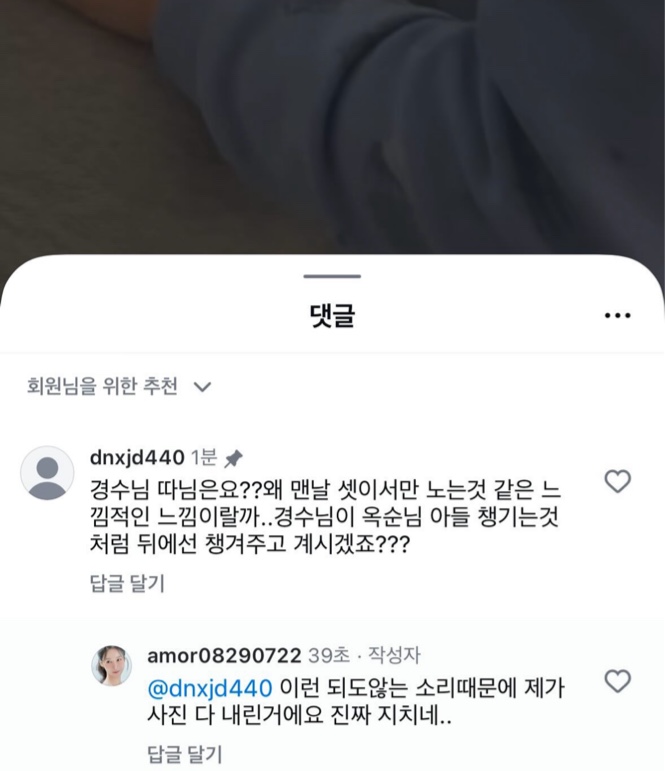Tap 답글 달기 under amor08290722's reply
This screenshot has height=771, width=665.
[x=184, y=753]
